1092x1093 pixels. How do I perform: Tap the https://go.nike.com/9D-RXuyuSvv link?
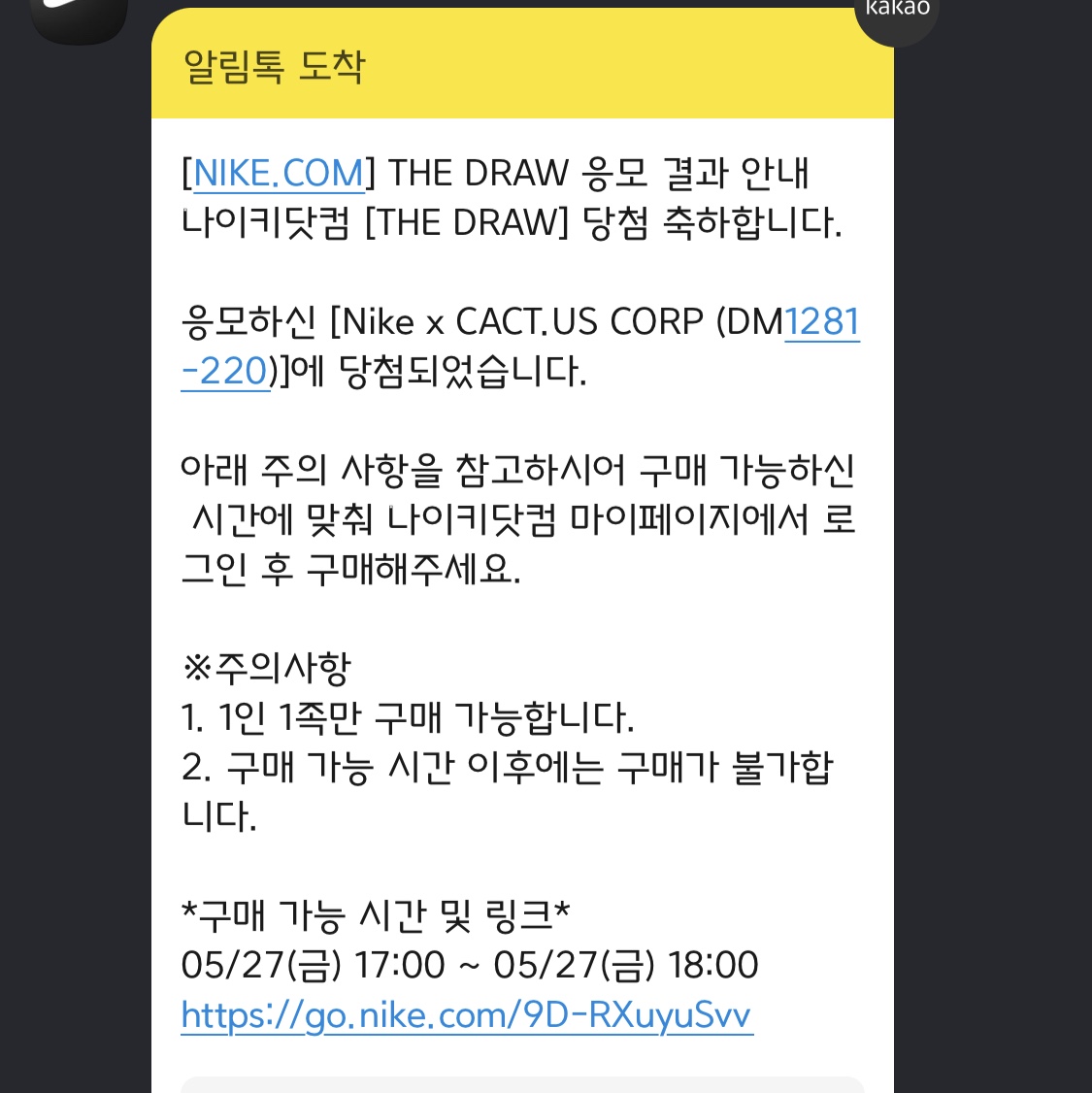tap(466, 1015)
